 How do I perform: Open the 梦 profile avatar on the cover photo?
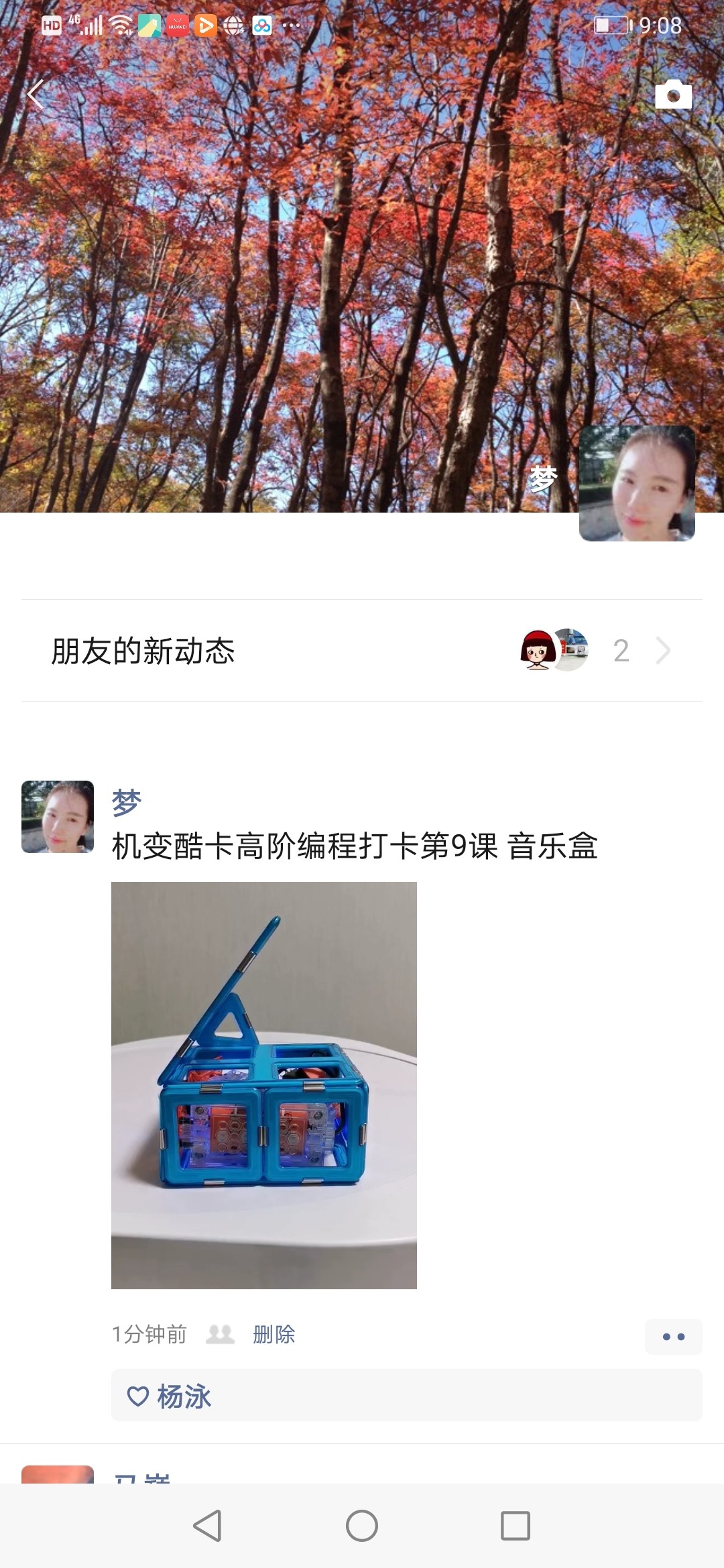[637, 483]
